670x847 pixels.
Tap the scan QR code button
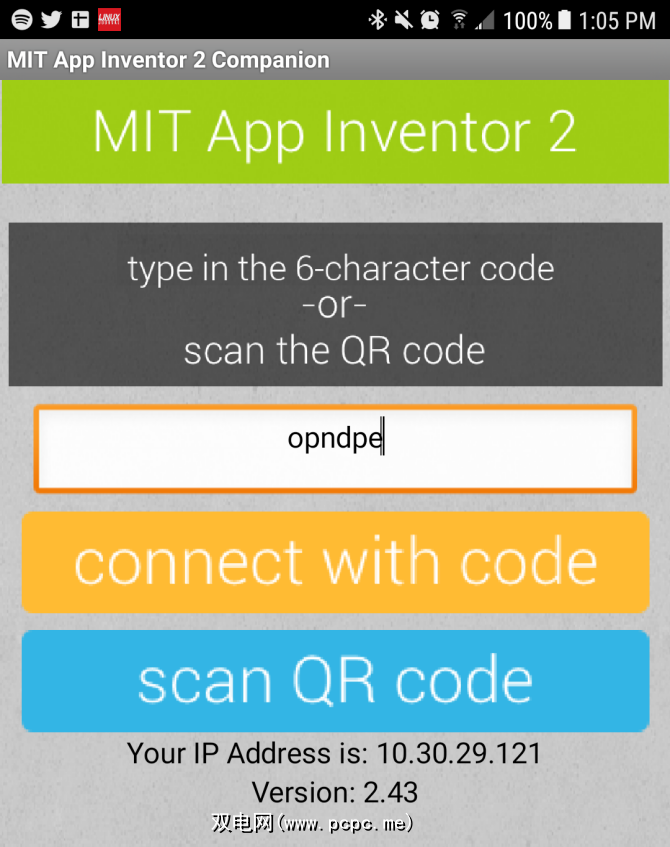335,681
